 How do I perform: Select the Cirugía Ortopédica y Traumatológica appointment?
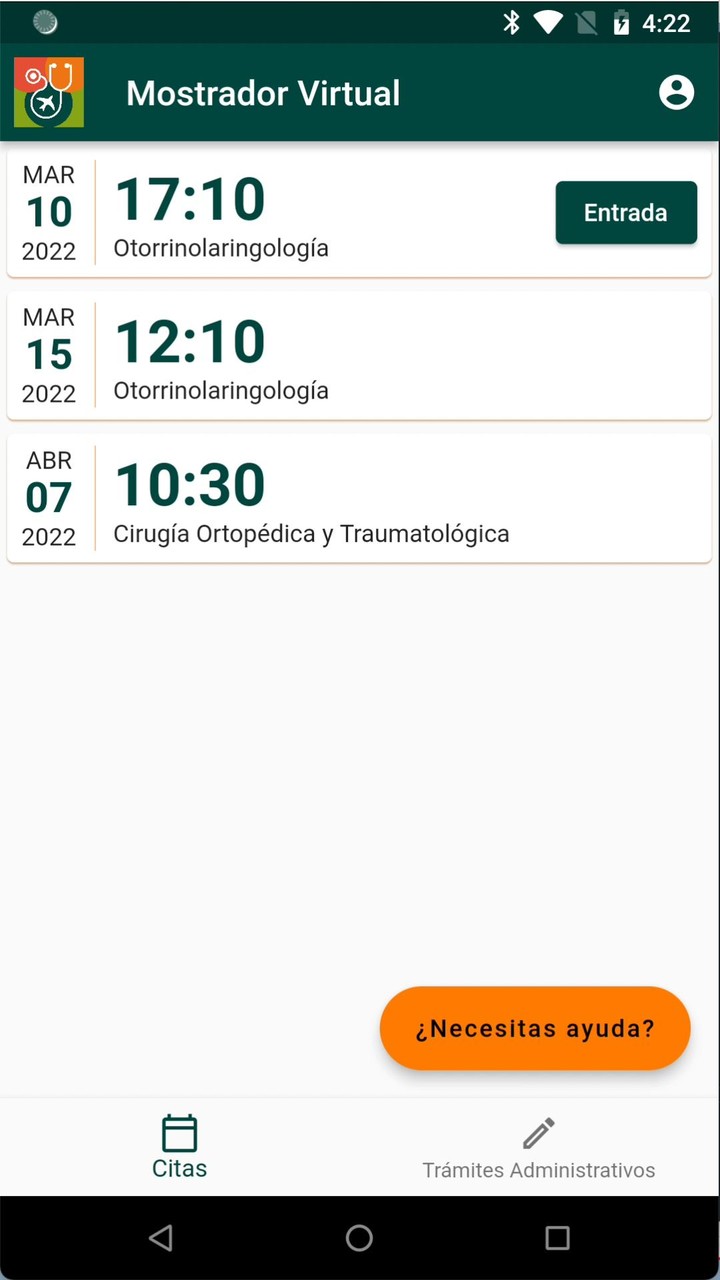point(300,497)
